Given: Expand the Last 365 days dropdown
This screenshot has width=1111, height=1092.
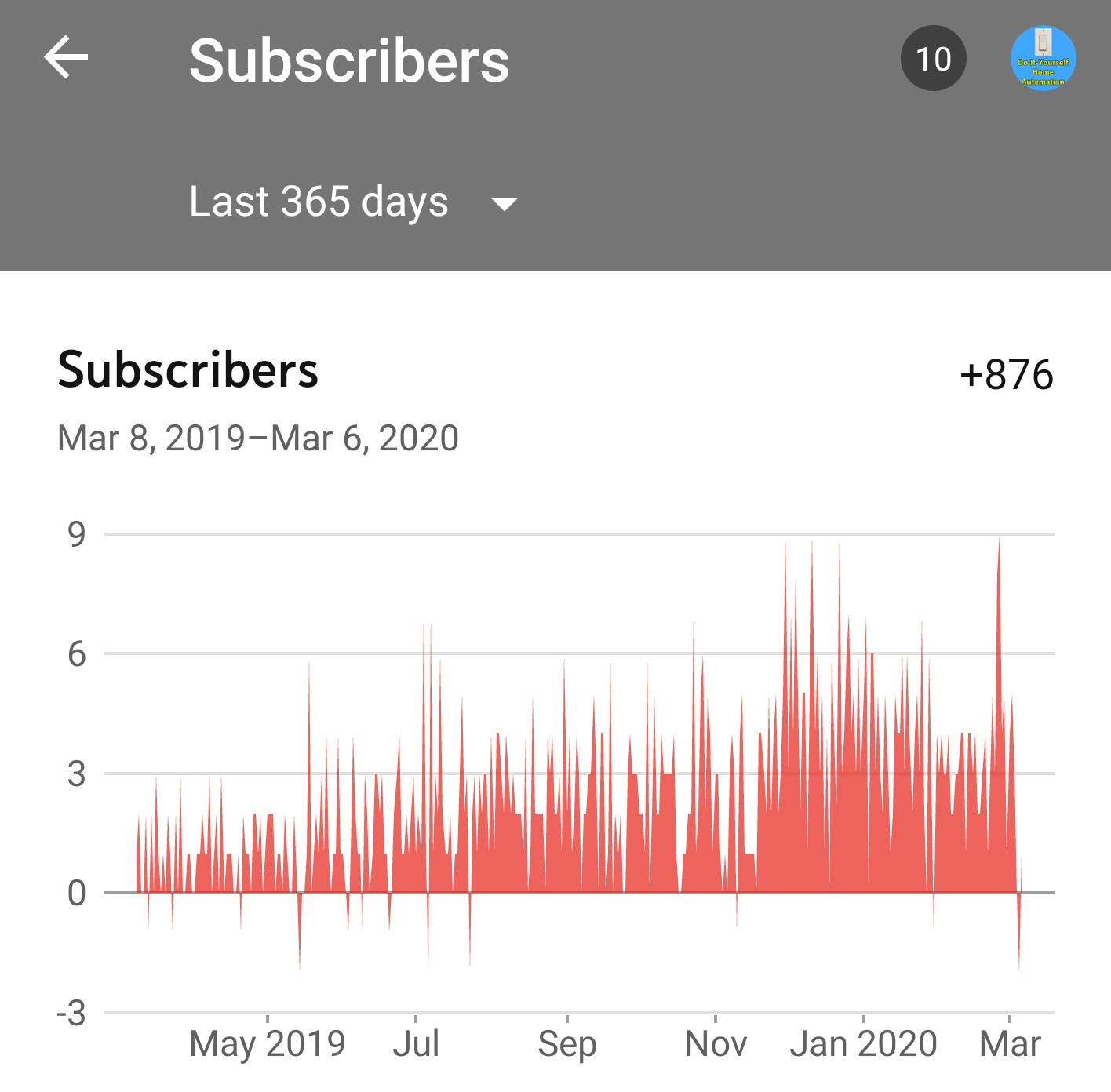Looking at the screenshot, I should [353, 202].
